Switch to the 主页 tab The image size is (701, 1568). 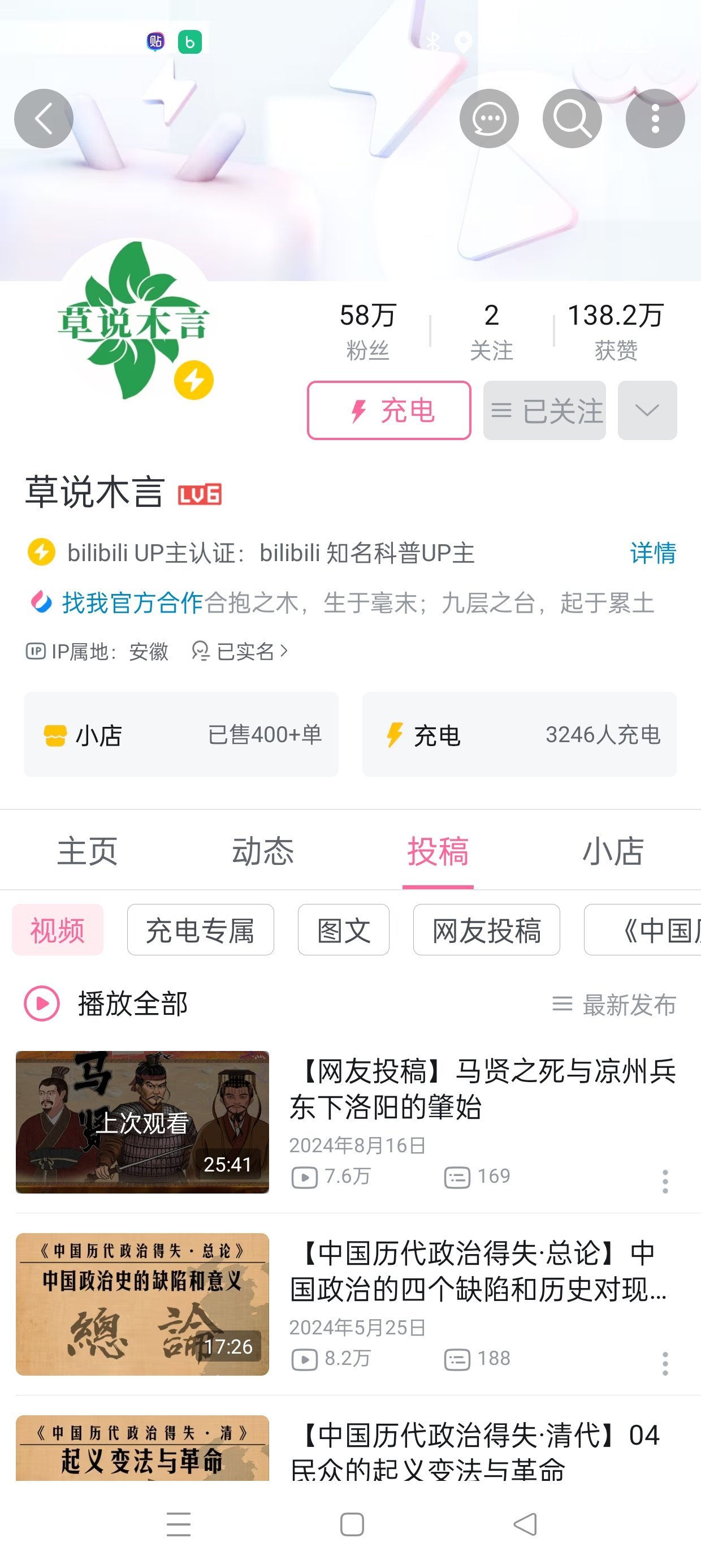tap(88, 850)
